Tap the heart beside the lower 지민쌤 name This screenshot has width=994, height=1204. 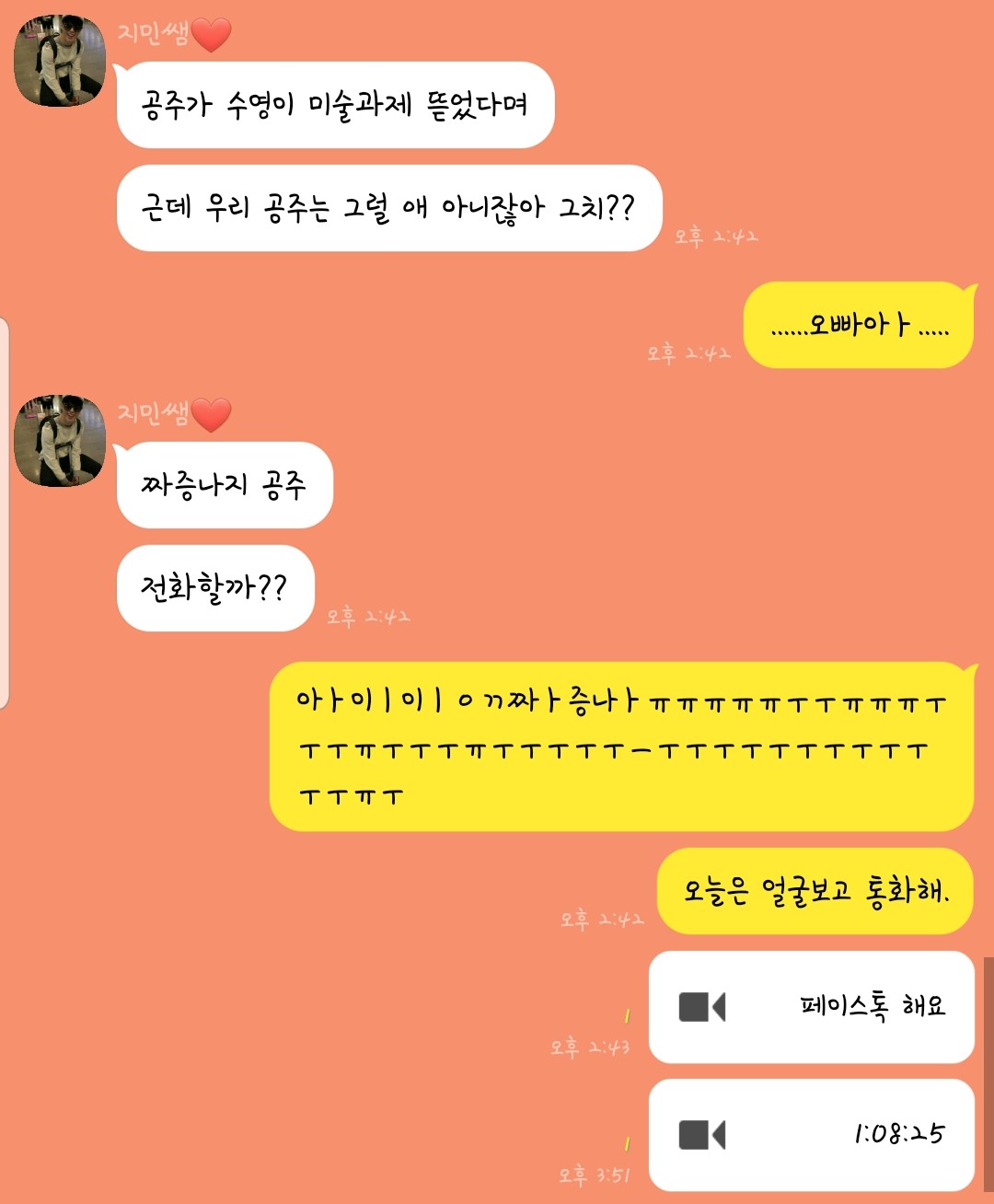[214, 411]
